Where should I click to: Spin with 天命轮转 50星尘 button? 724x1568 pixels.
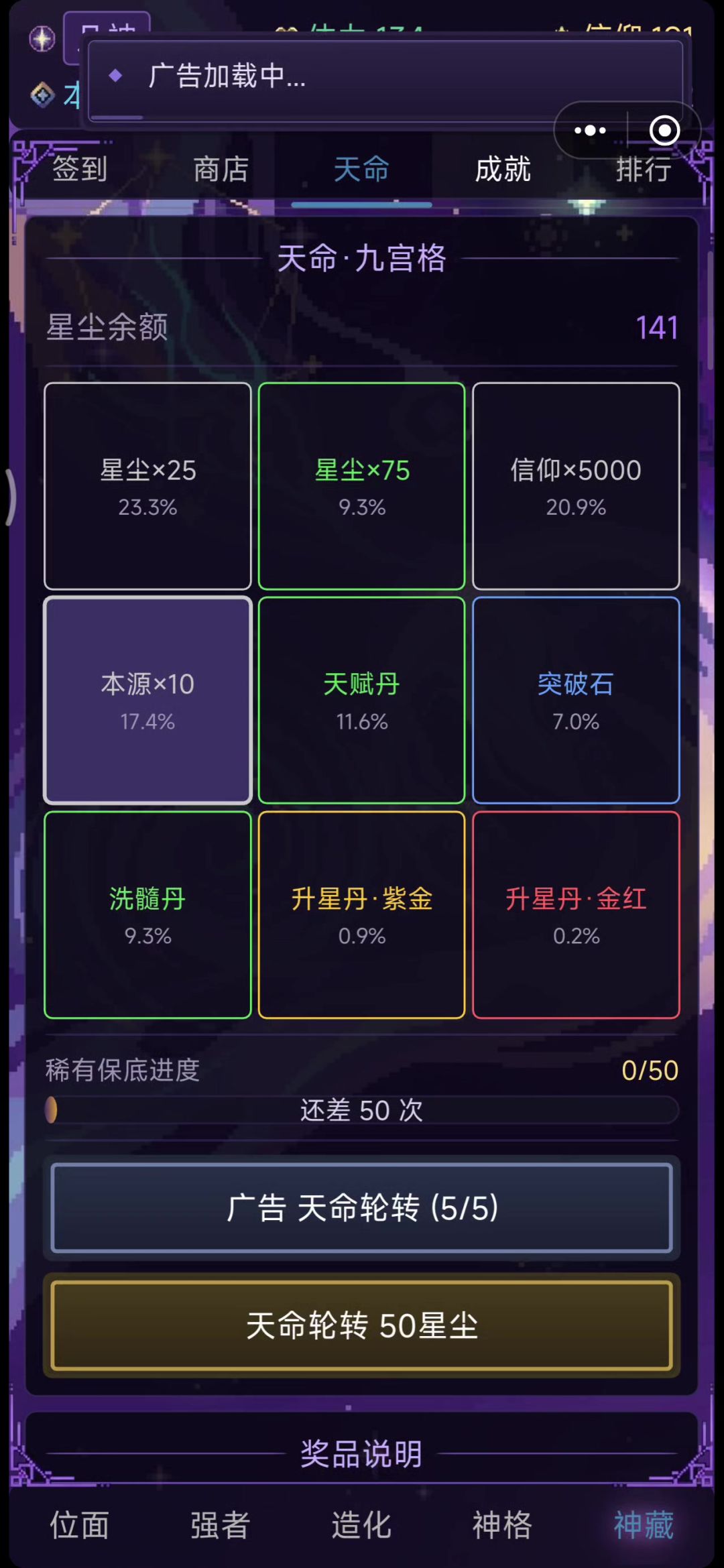pos(361,1325)
